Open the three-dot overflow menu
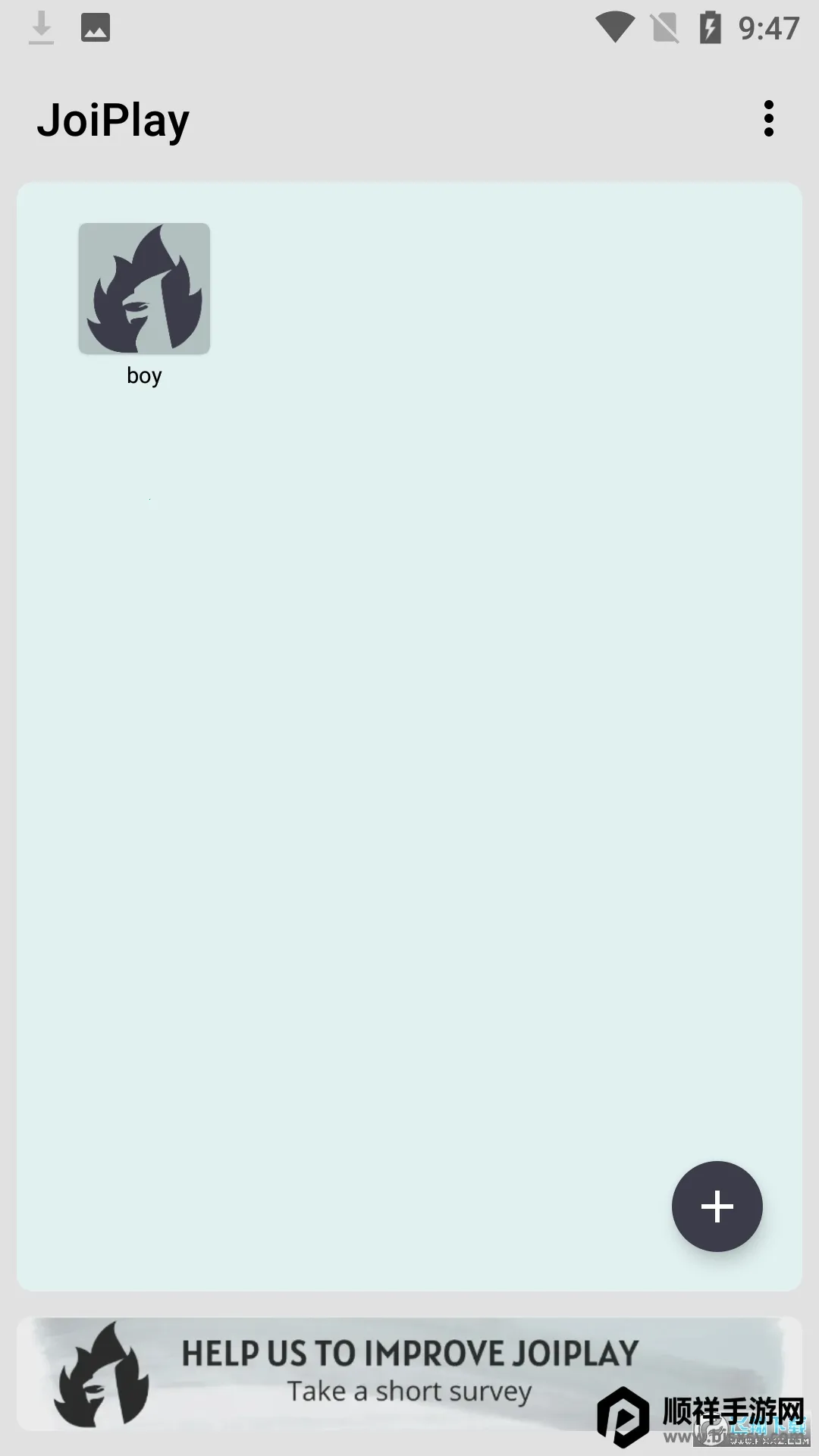 coord(769,119)
